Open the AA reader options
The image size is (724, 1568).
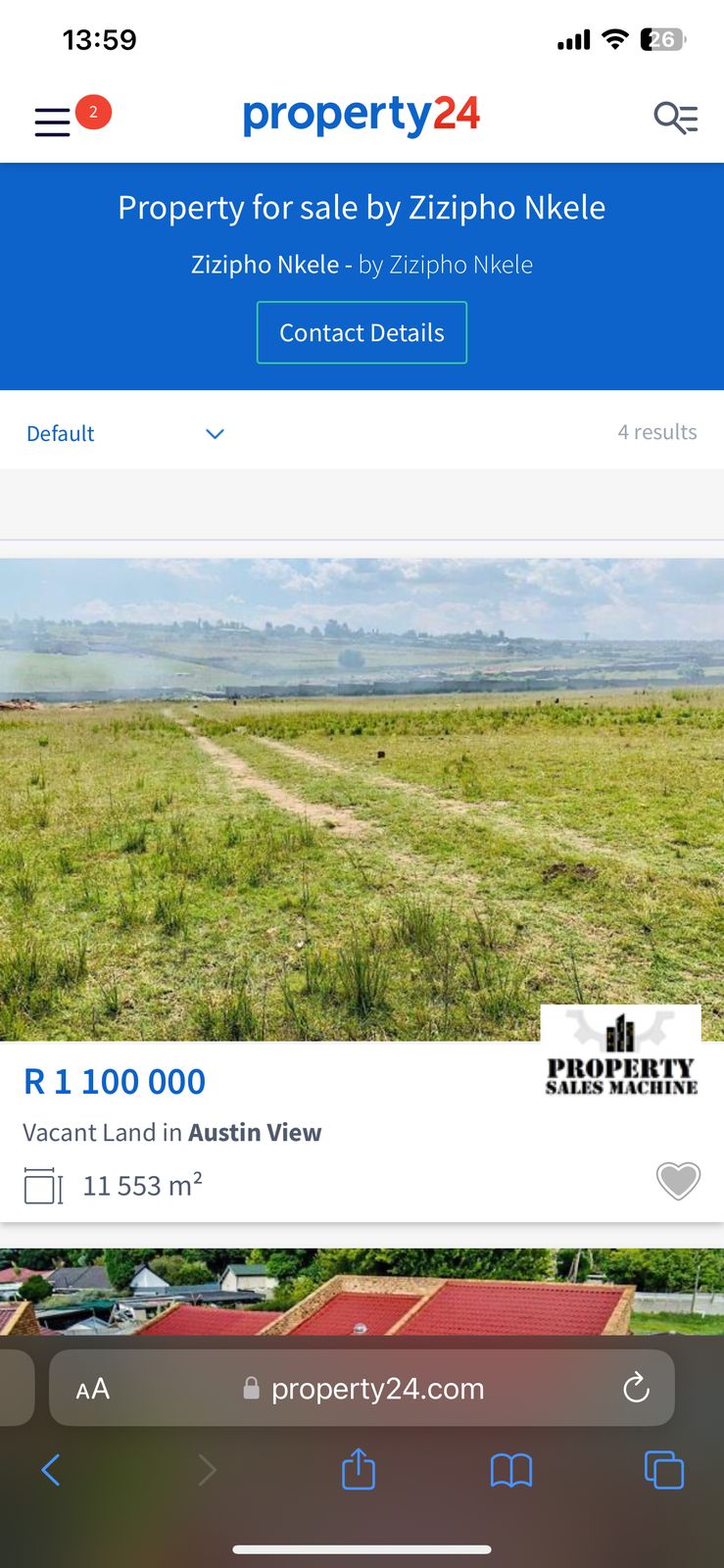click(93, 1389)
